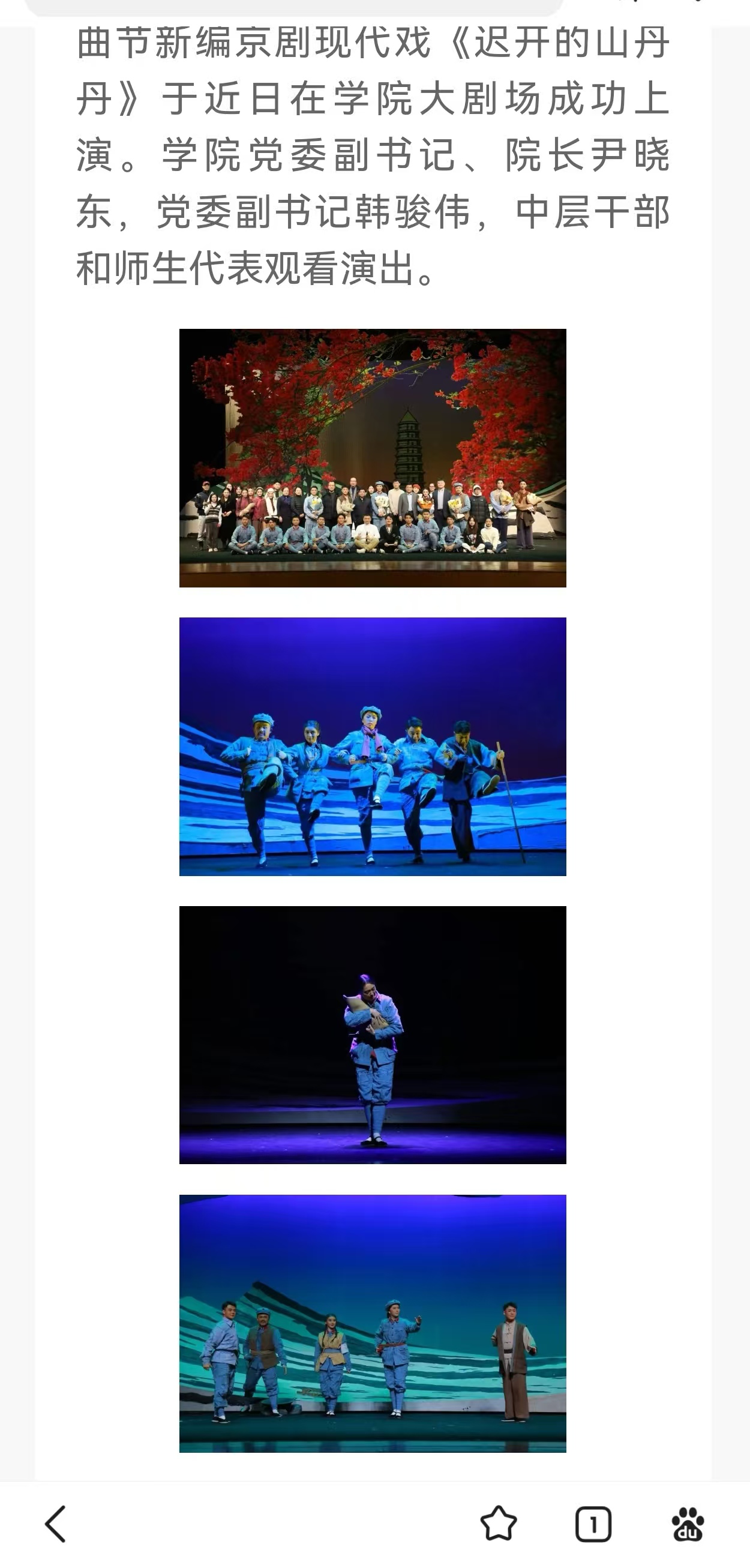Image resolution: width=750 pixels, height=1568 pixels.
Task: Go to Baidu home via the paw icon
Action: [x=688, y=1524]
